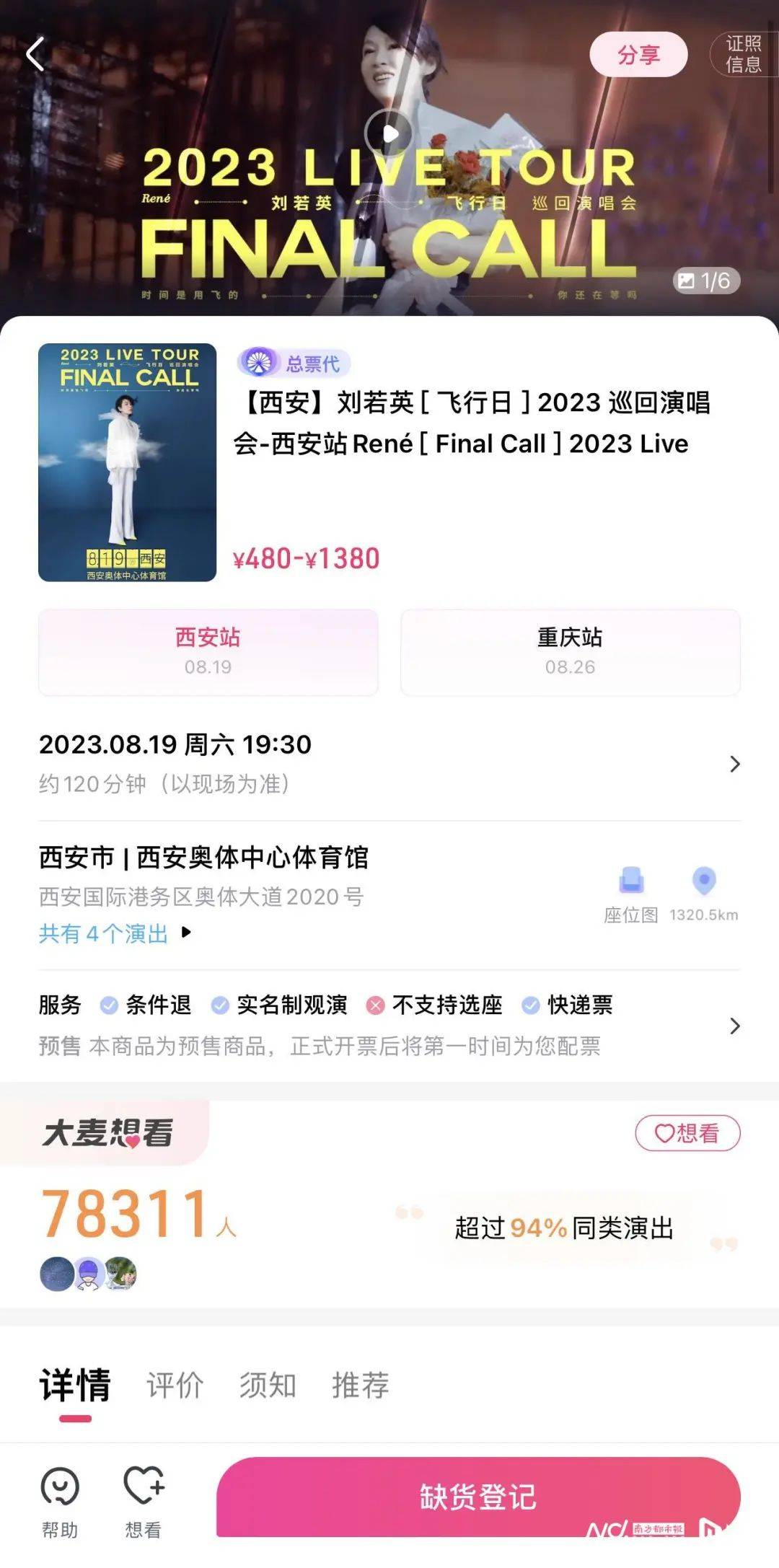779x1568 pixels.
Task: Expand 共有4个演出 link
Action: click(x=114, y=933)
